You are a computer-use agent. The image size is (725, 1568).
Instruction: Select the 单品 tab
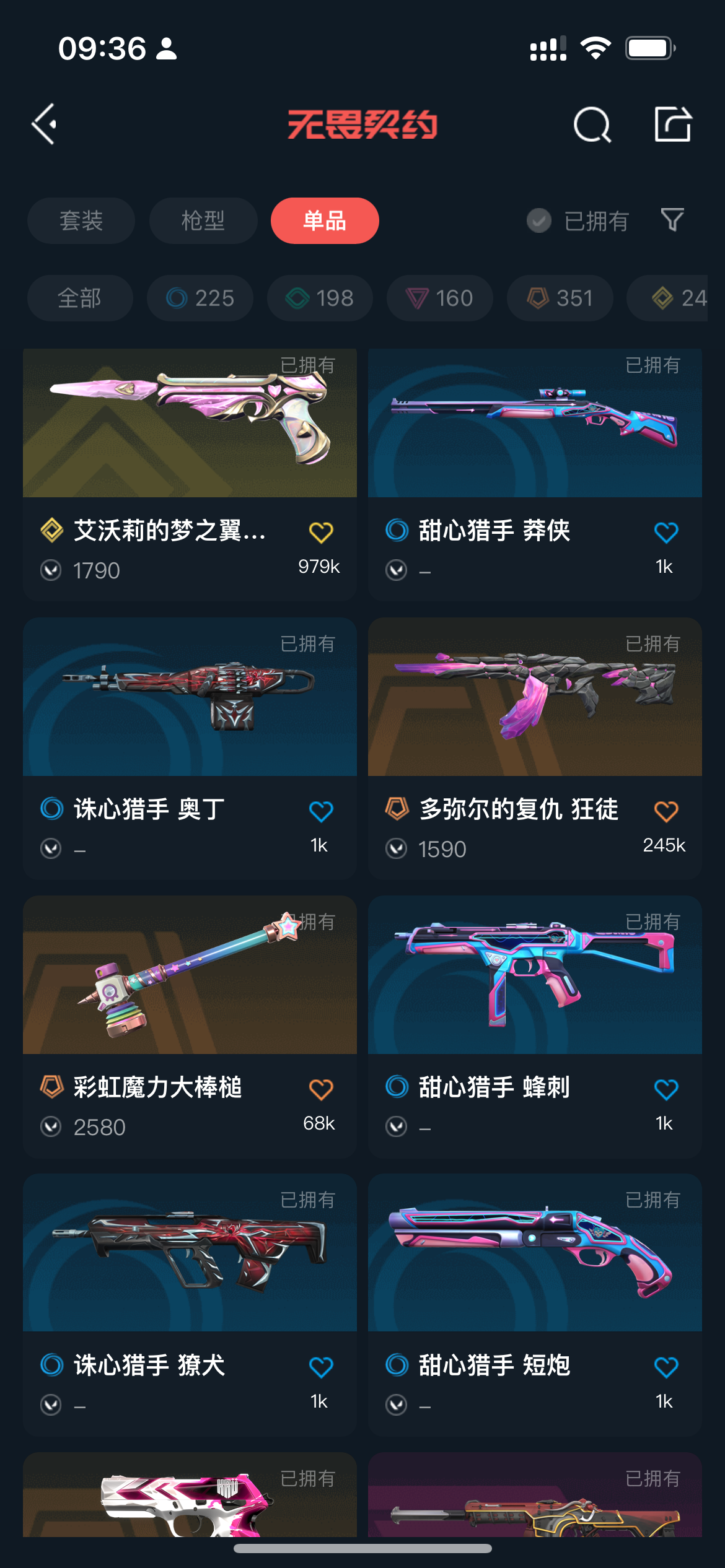coord(325,220)
